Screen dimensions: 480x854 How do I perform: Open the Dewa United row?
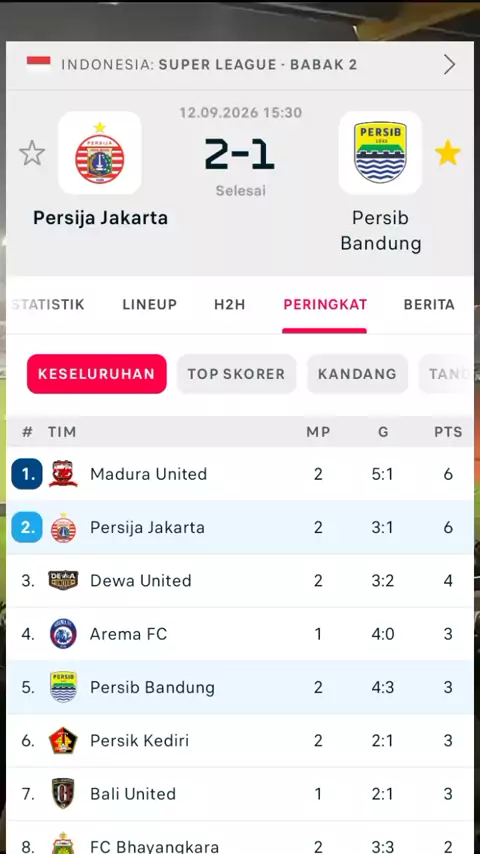[240, 581]
